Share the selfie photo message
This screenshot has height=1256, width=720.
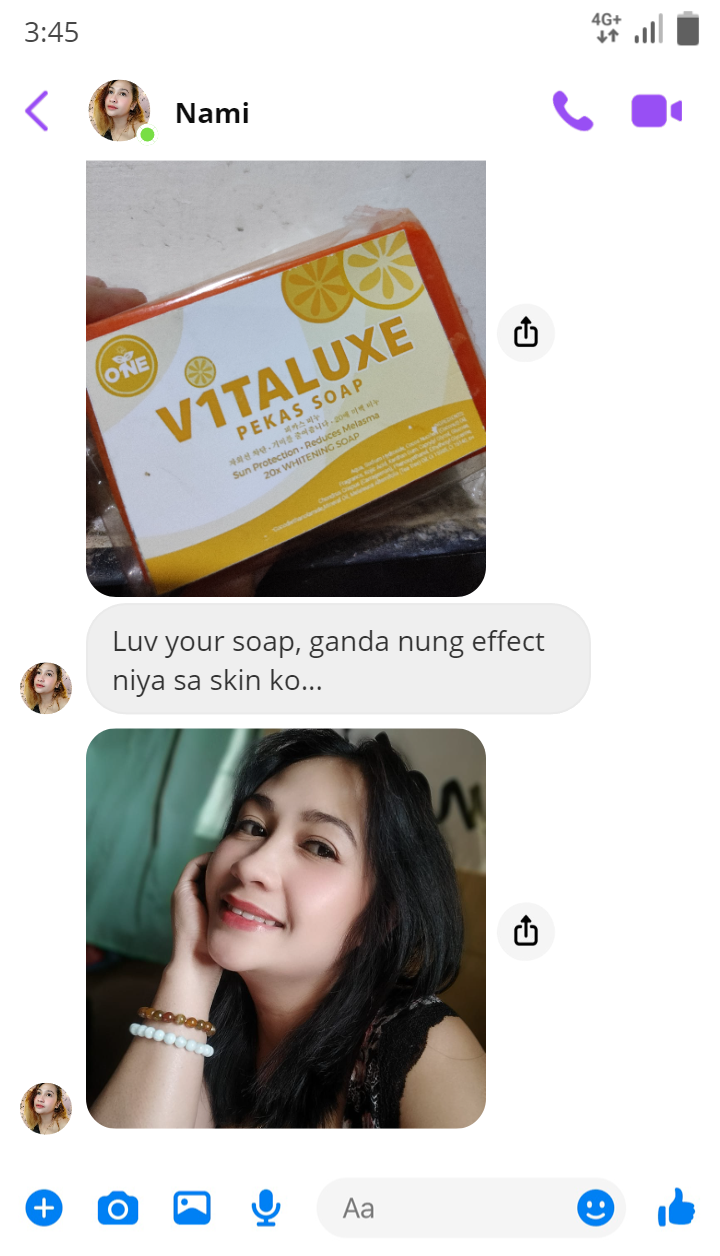[x=526, y=932]
